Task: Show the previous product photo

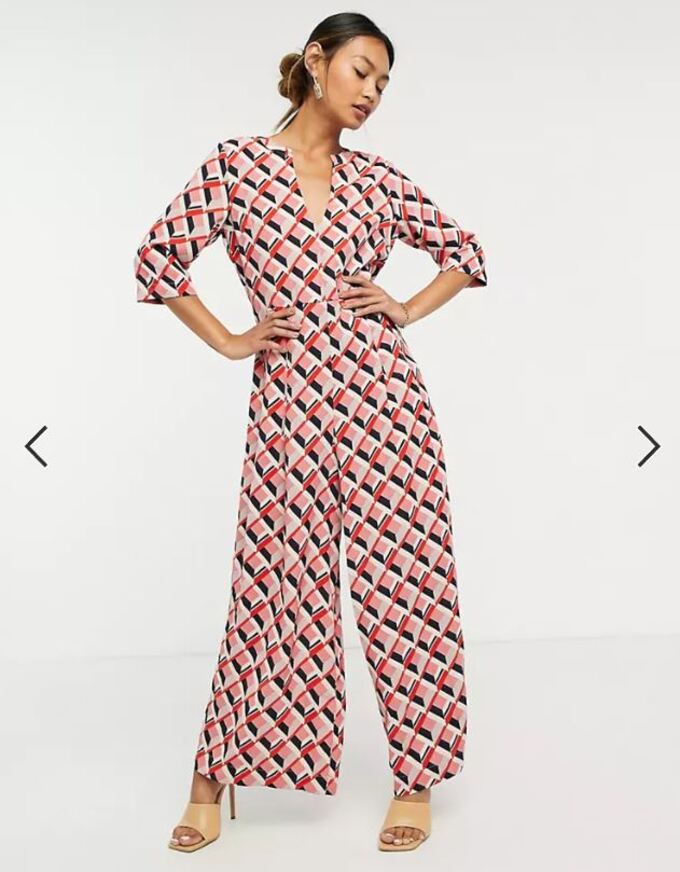Action: coord(36,446)
